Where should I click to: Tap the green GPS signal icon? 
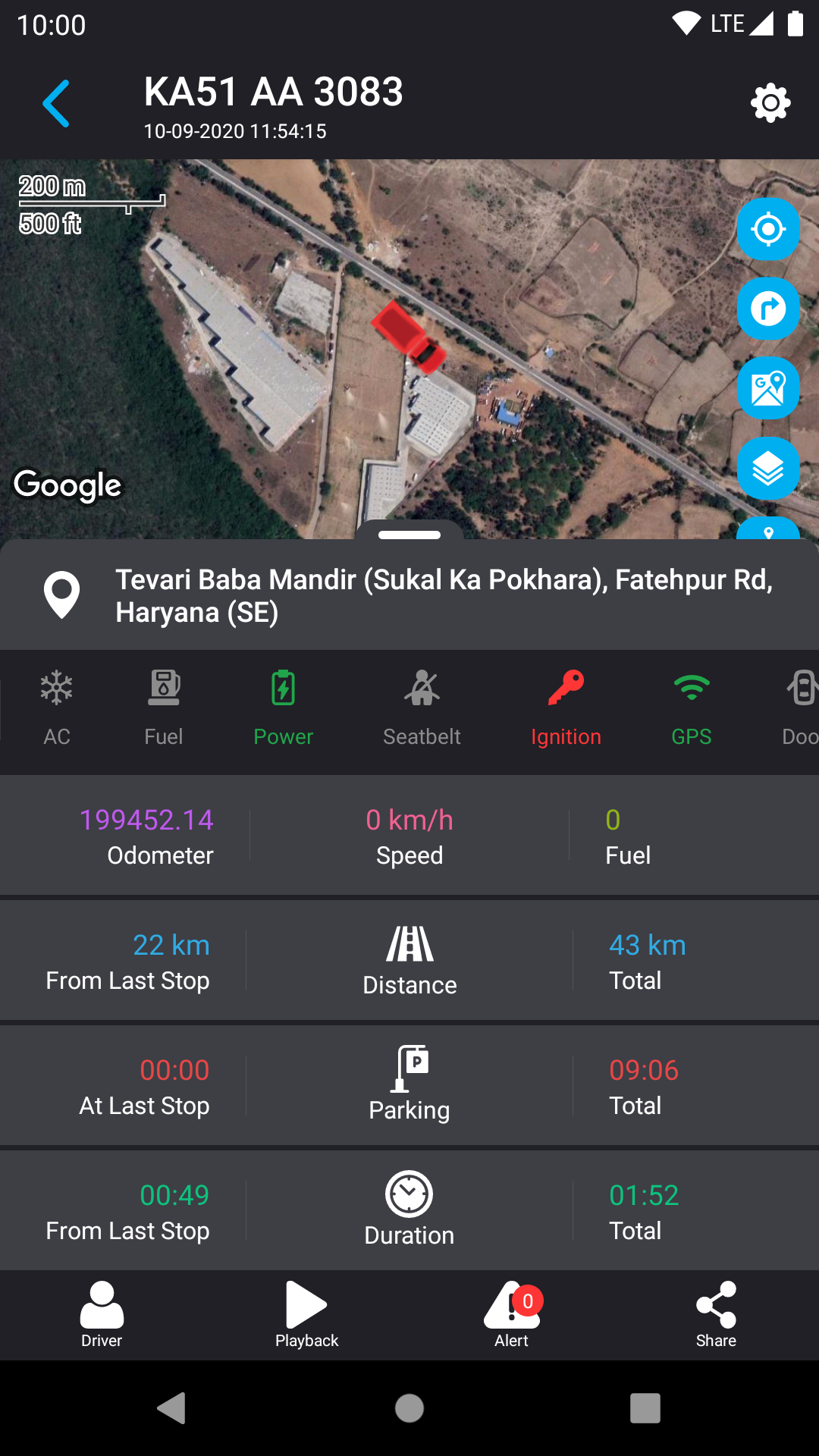691,705
